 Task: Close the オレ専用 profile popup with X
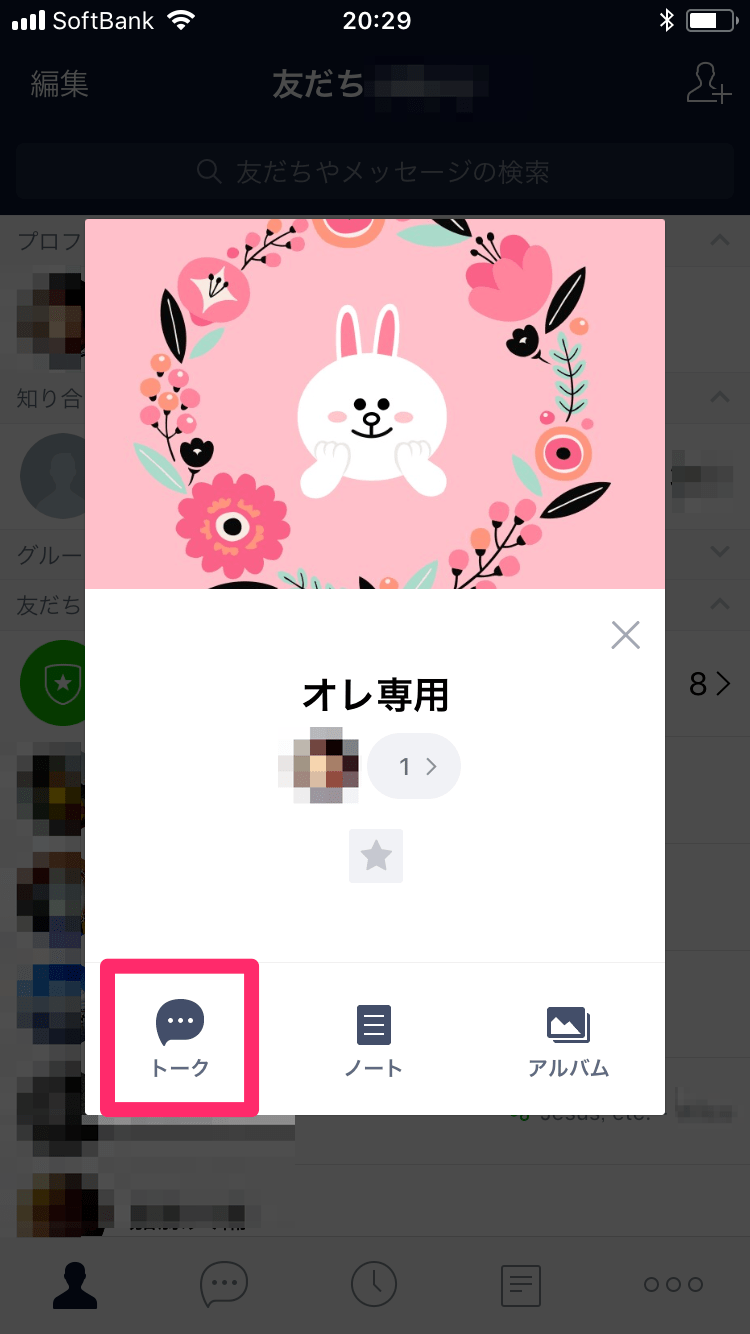tap(625, 634)
